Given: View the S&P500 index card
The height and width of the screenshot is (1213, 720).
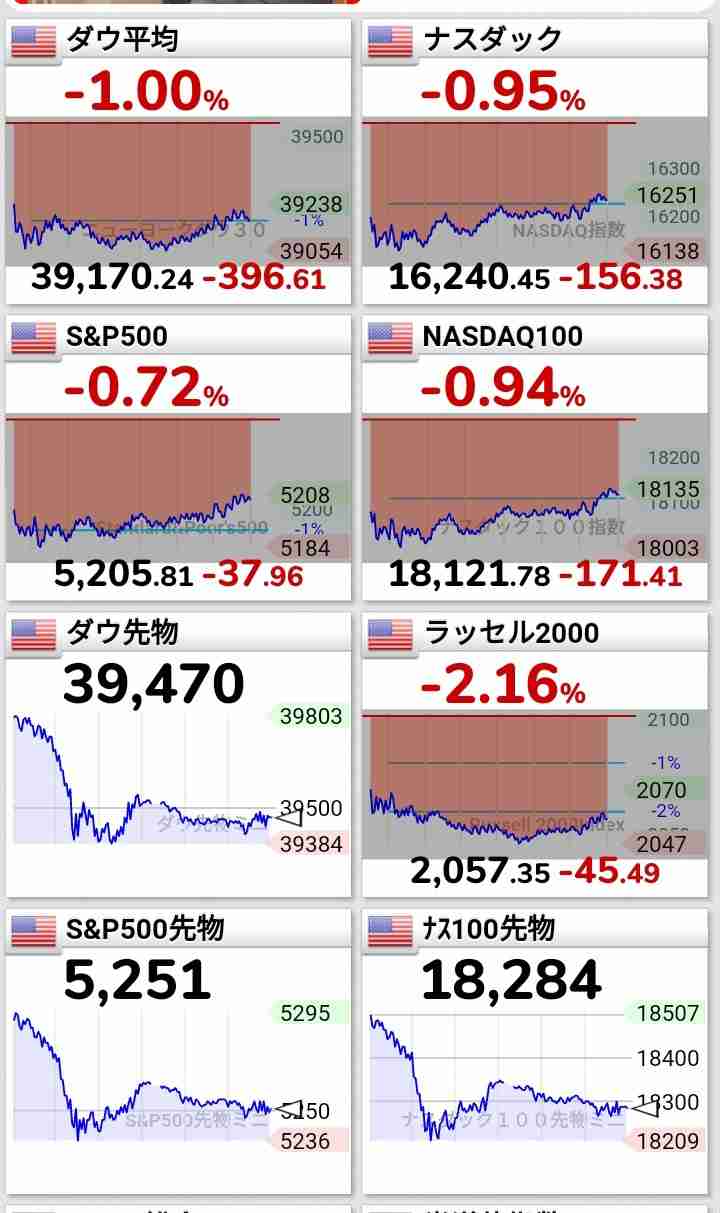Looking at the screenshot, I should tap(179, 458).
